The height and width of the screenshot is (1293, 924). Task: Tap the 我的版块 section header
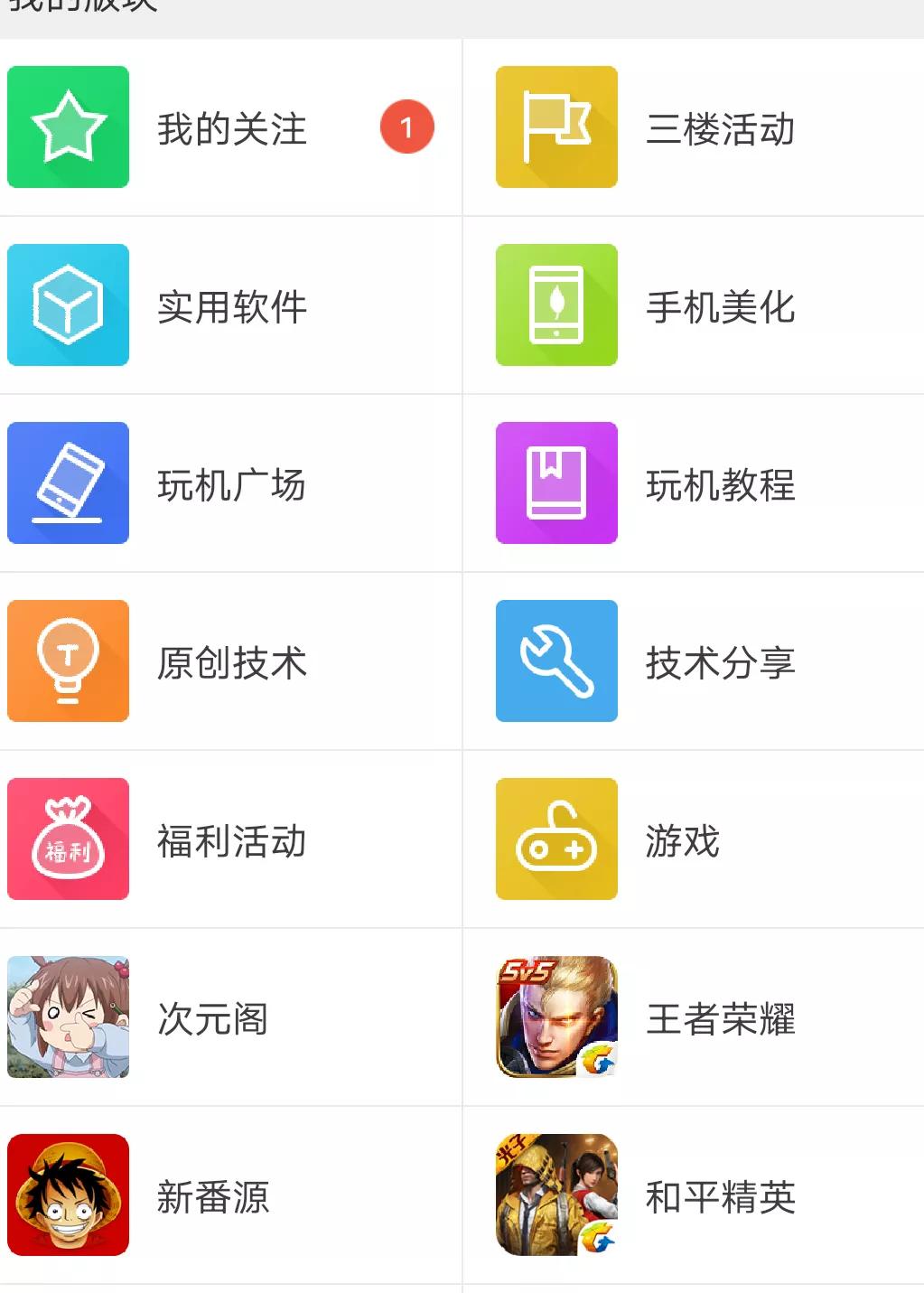coord(81,7)
